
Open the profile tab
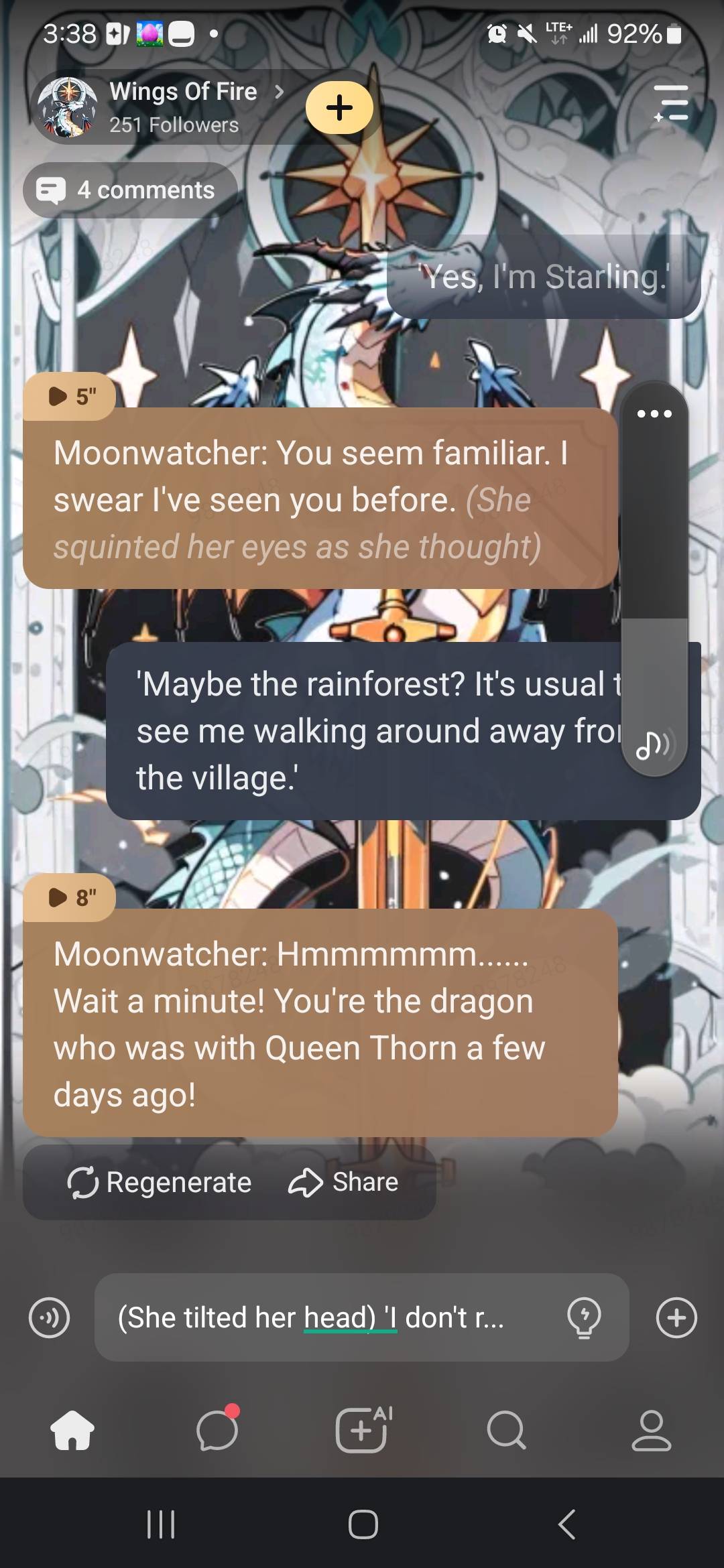pos(651,1430)
